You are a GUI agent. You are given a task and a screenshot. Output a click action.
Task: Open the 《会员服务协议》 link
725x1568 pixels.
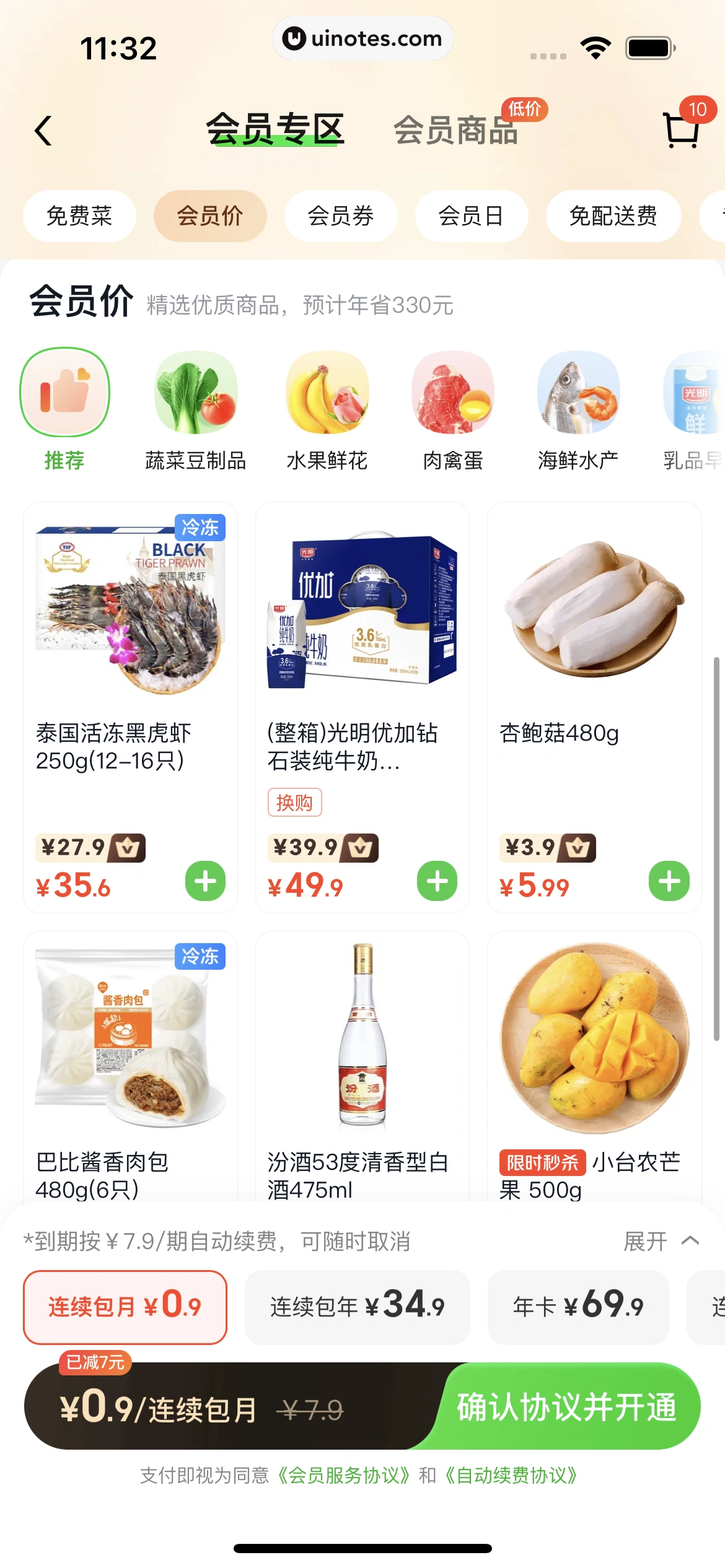coord(344,1476)
